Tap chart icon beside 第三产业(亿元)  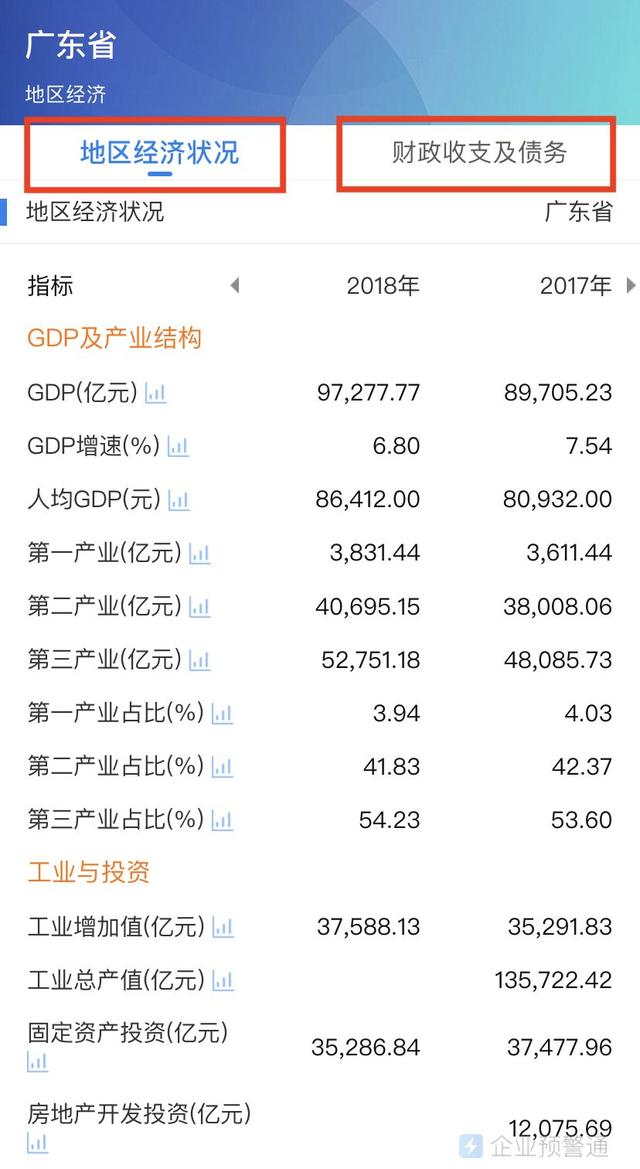(x=199, y=661)
